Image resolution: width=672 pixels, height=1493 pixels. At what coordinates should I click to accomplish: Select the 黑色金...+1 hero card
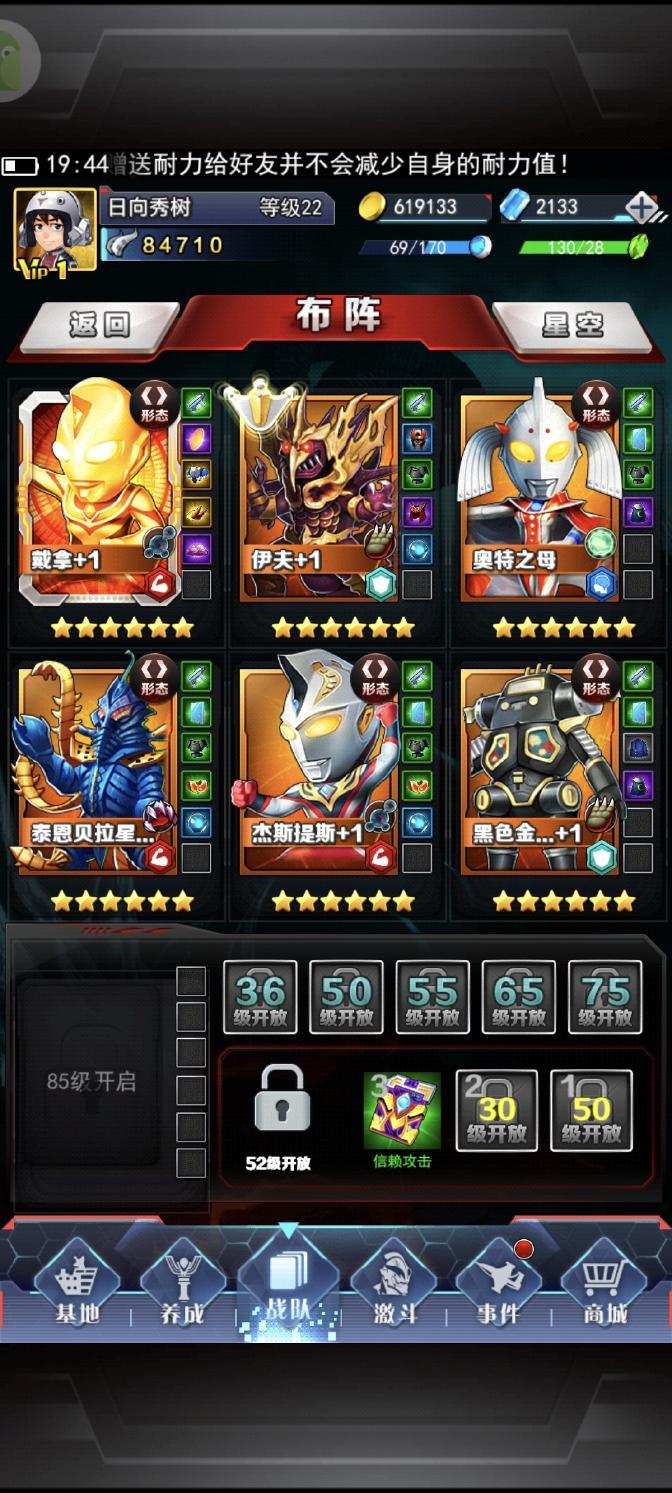(538, 765)
